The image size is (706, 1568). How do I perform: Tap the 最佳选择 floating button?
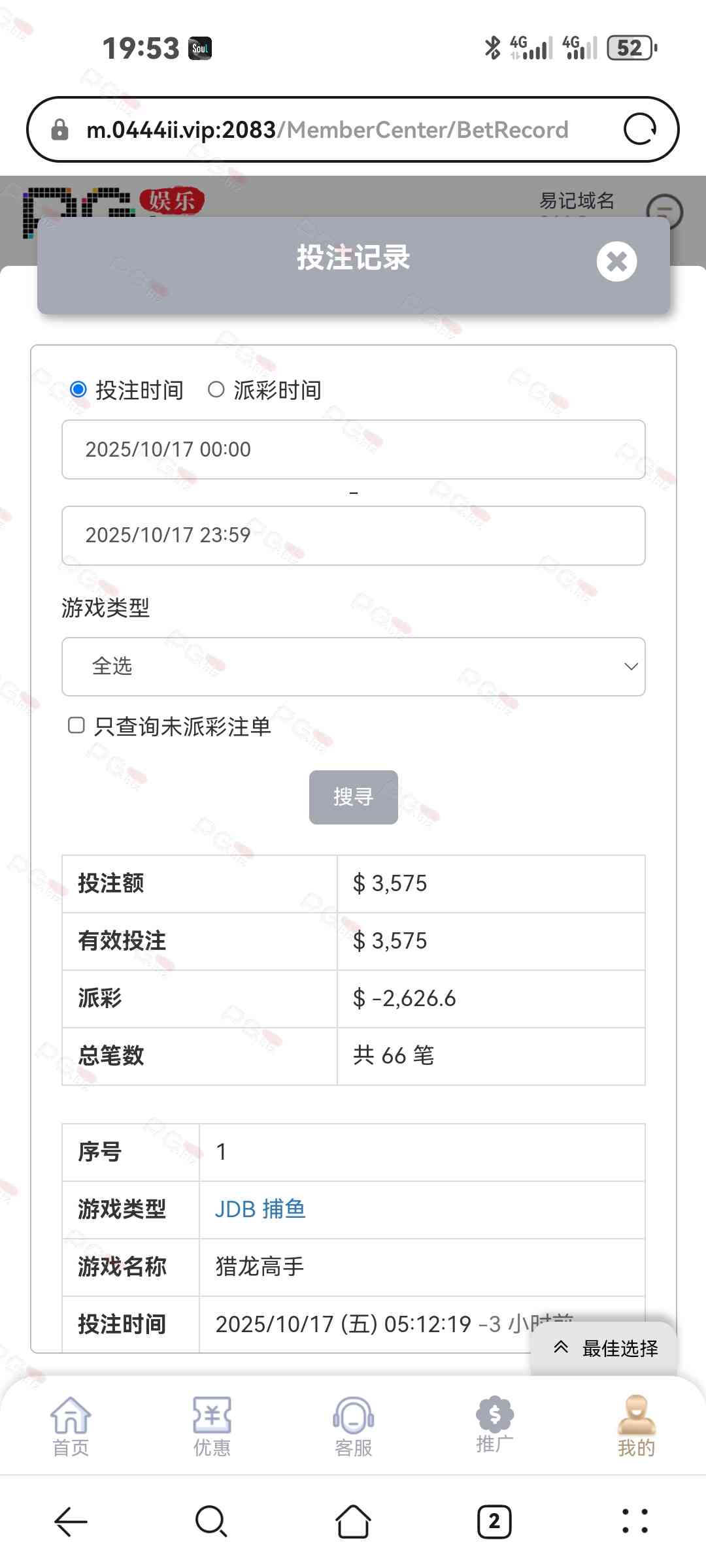click(x=605, y=1348)
